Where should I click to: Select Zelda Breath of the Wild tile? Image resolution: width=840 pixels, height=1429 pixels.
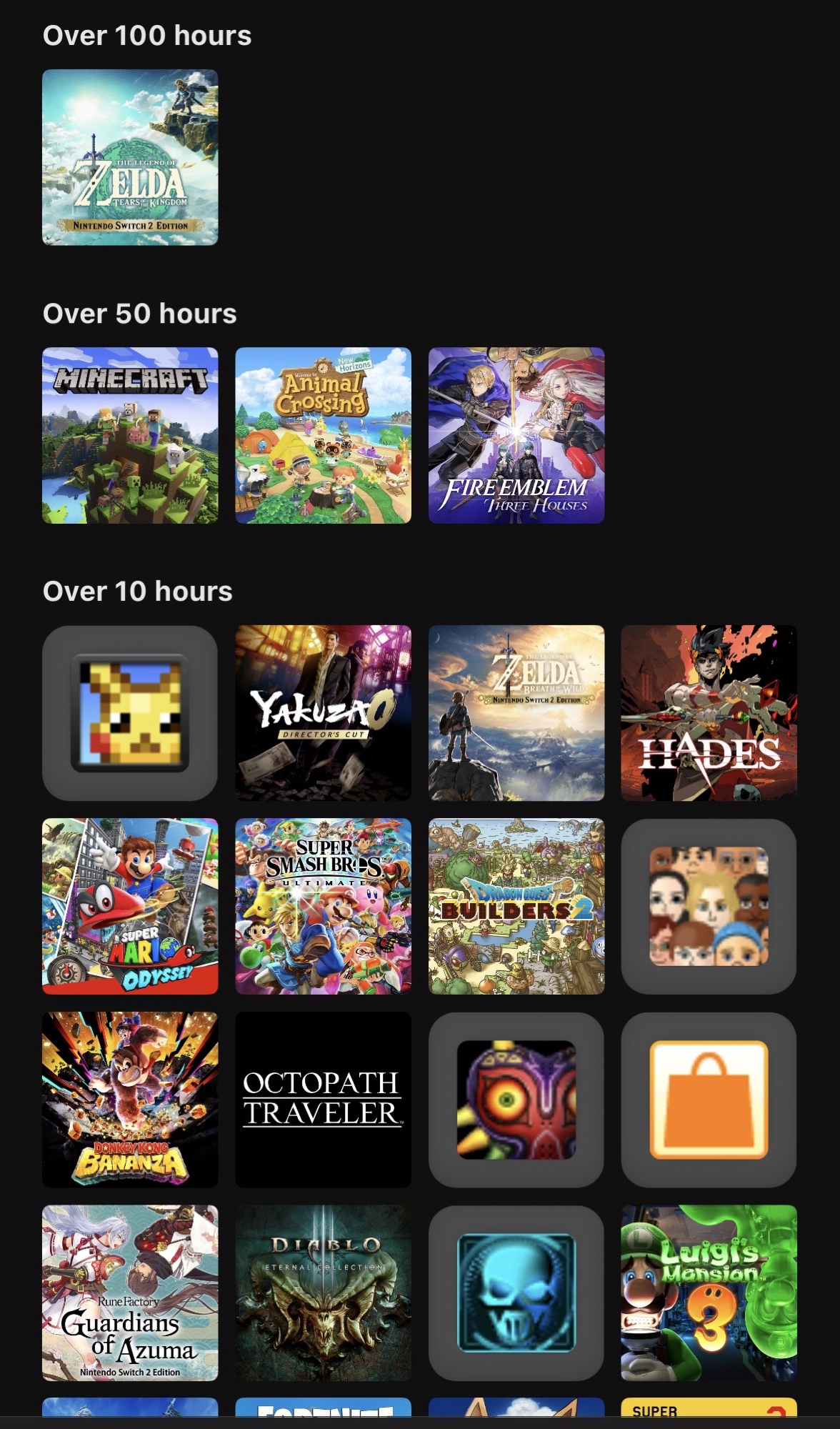(x=516, y=713)
